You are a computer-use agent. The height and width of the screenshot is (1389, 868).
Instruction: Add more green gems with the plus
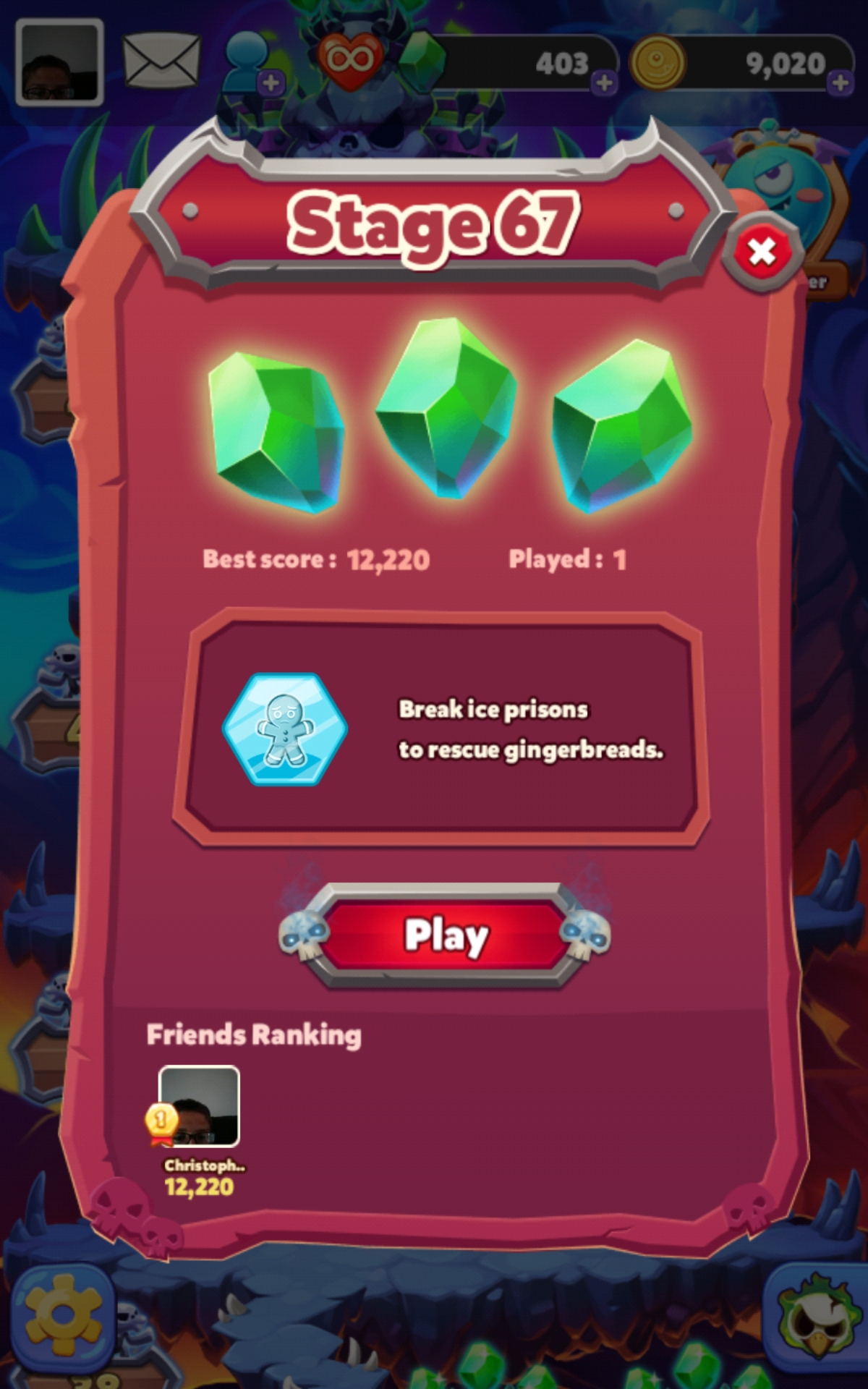(604, 82)
